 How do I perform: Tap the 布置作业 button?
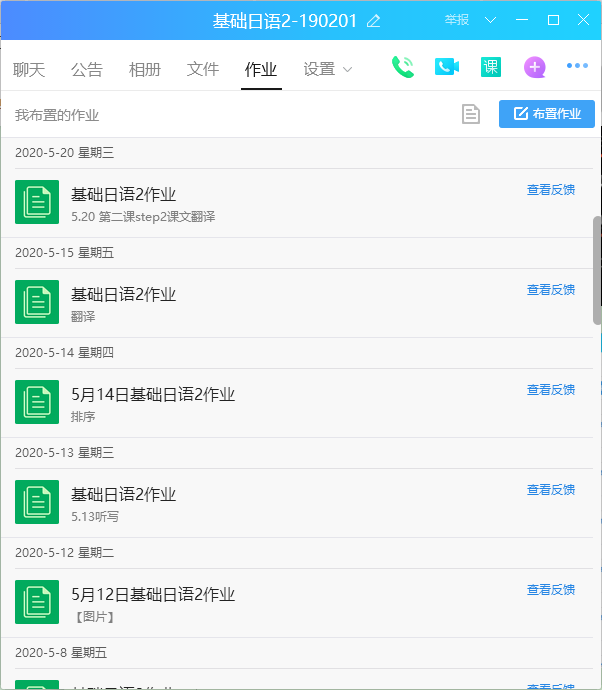coord(547,114)
